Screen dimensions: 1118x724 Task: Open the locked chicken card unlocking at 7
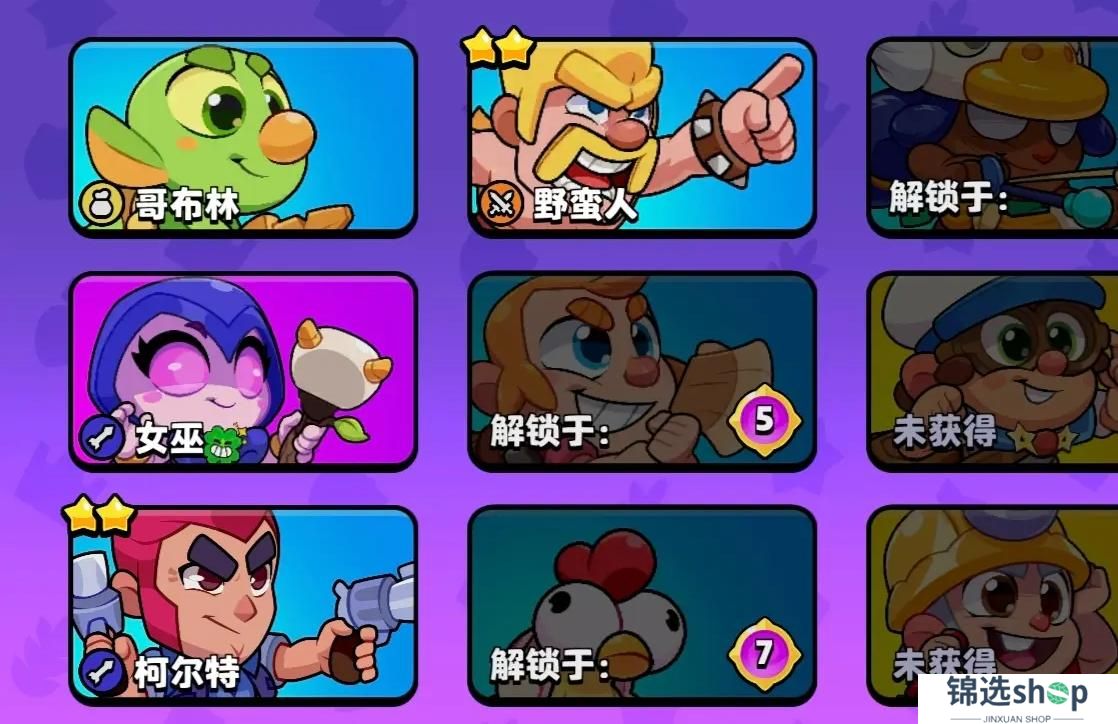coord(642,604)
